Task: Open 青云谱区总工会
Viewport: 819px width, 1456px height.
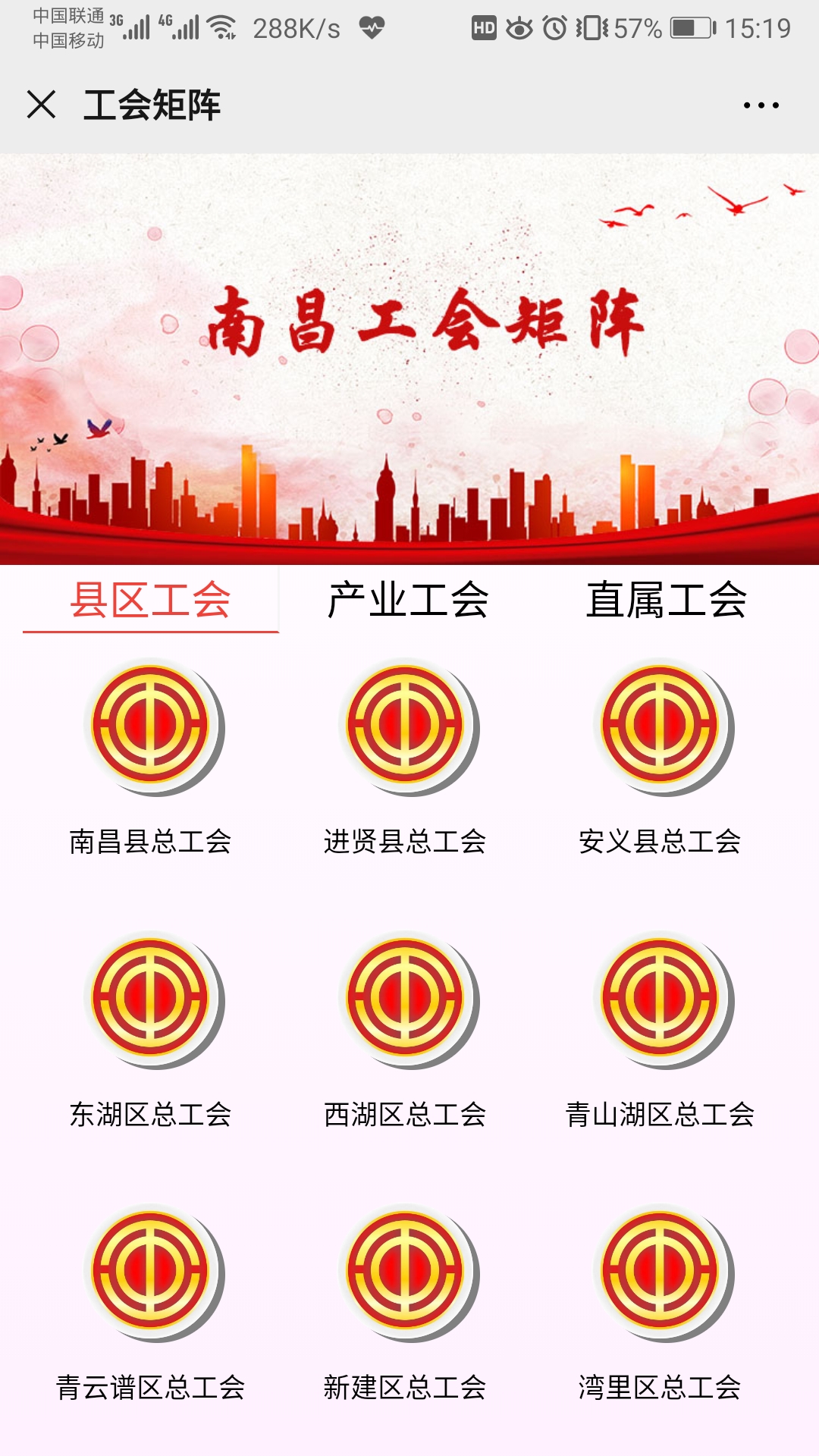Action: pyautogui.click(x=151, y=1272)
